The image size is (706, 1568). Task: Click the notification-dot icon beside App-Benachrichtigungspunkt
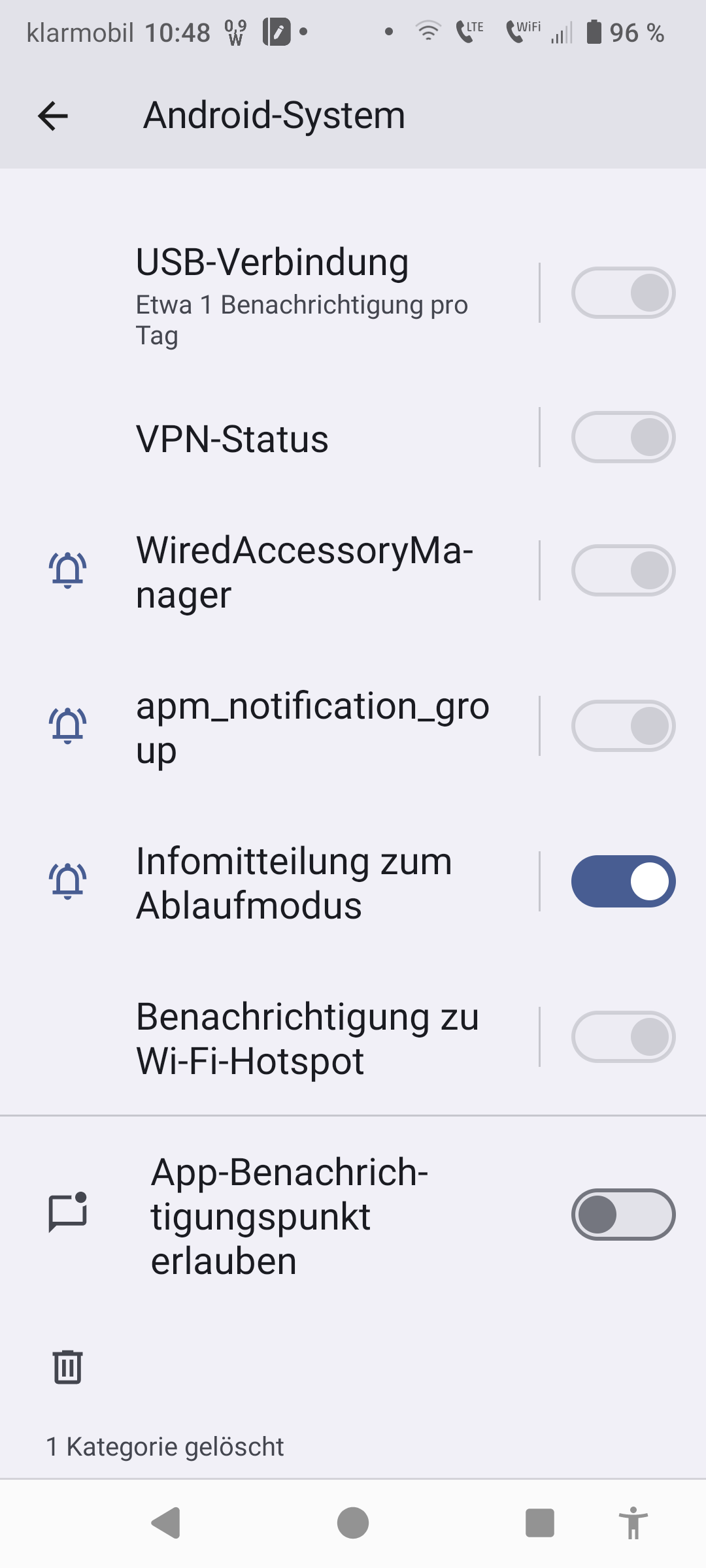[x=67, y=1214]
